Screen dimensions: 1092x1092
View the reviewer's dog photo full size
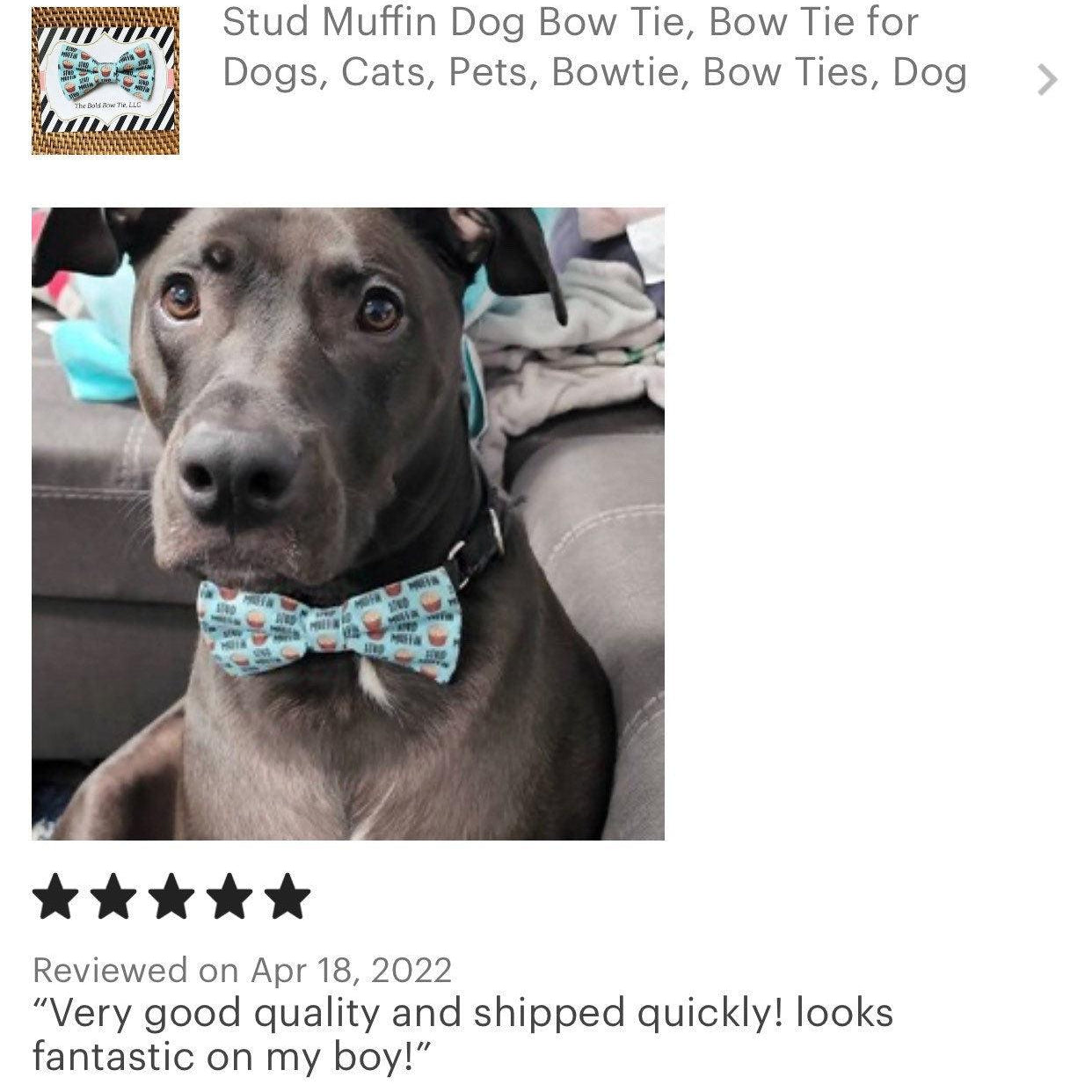[x=347, y=523]
